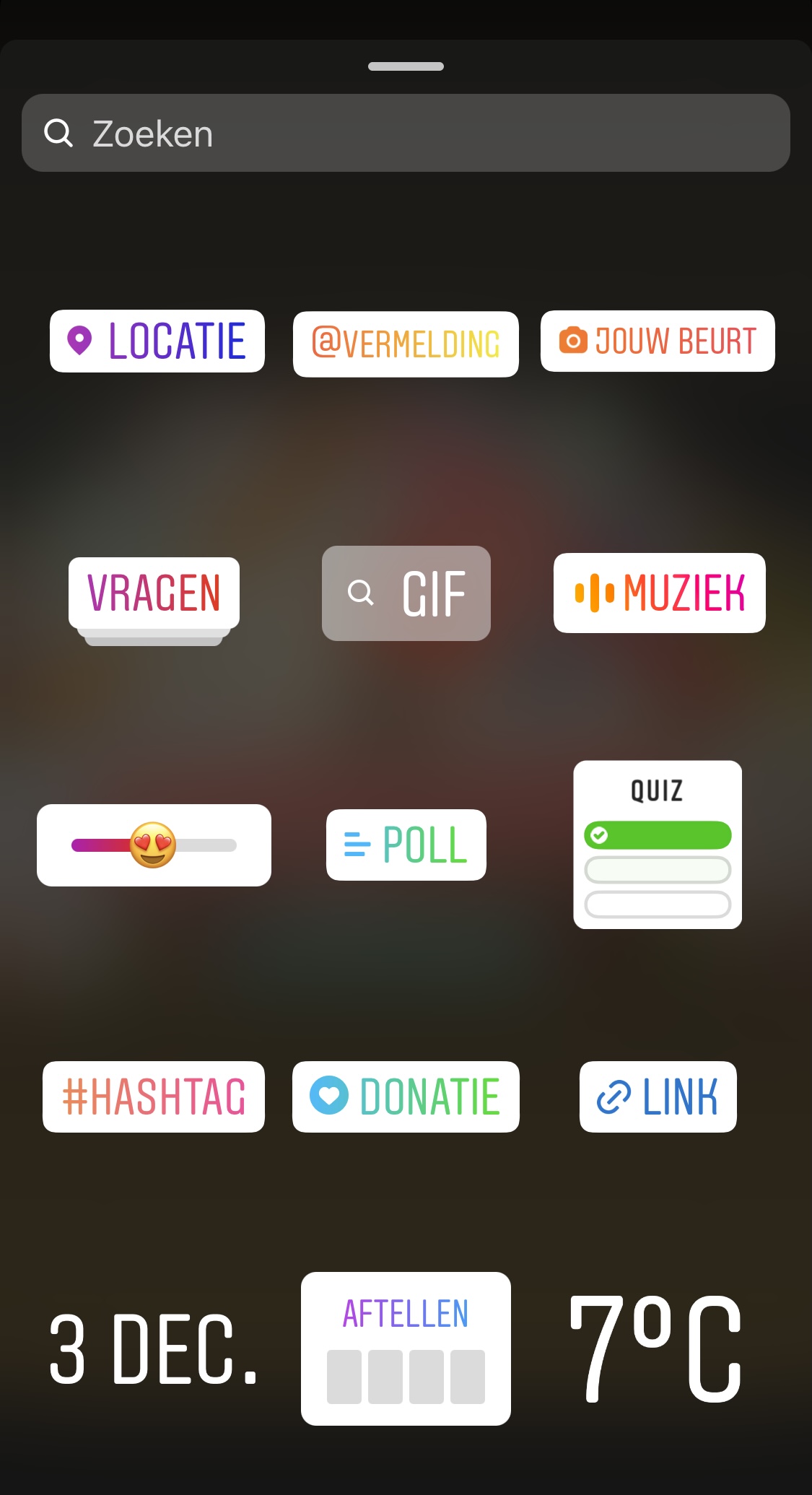Choose the Donatie sticker
Screen dimensions: 812x1495
tap(406, 1097)
